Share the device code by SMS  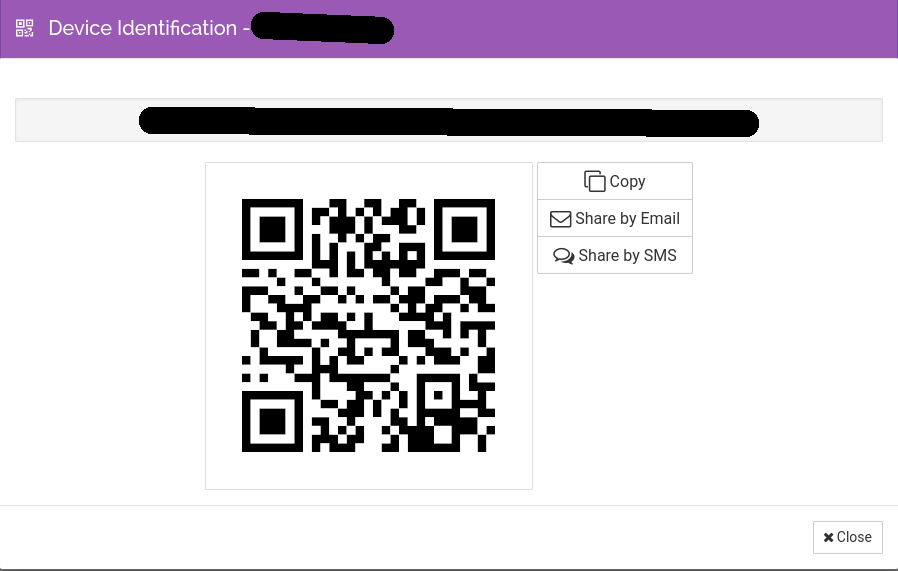tap(614, 255)
